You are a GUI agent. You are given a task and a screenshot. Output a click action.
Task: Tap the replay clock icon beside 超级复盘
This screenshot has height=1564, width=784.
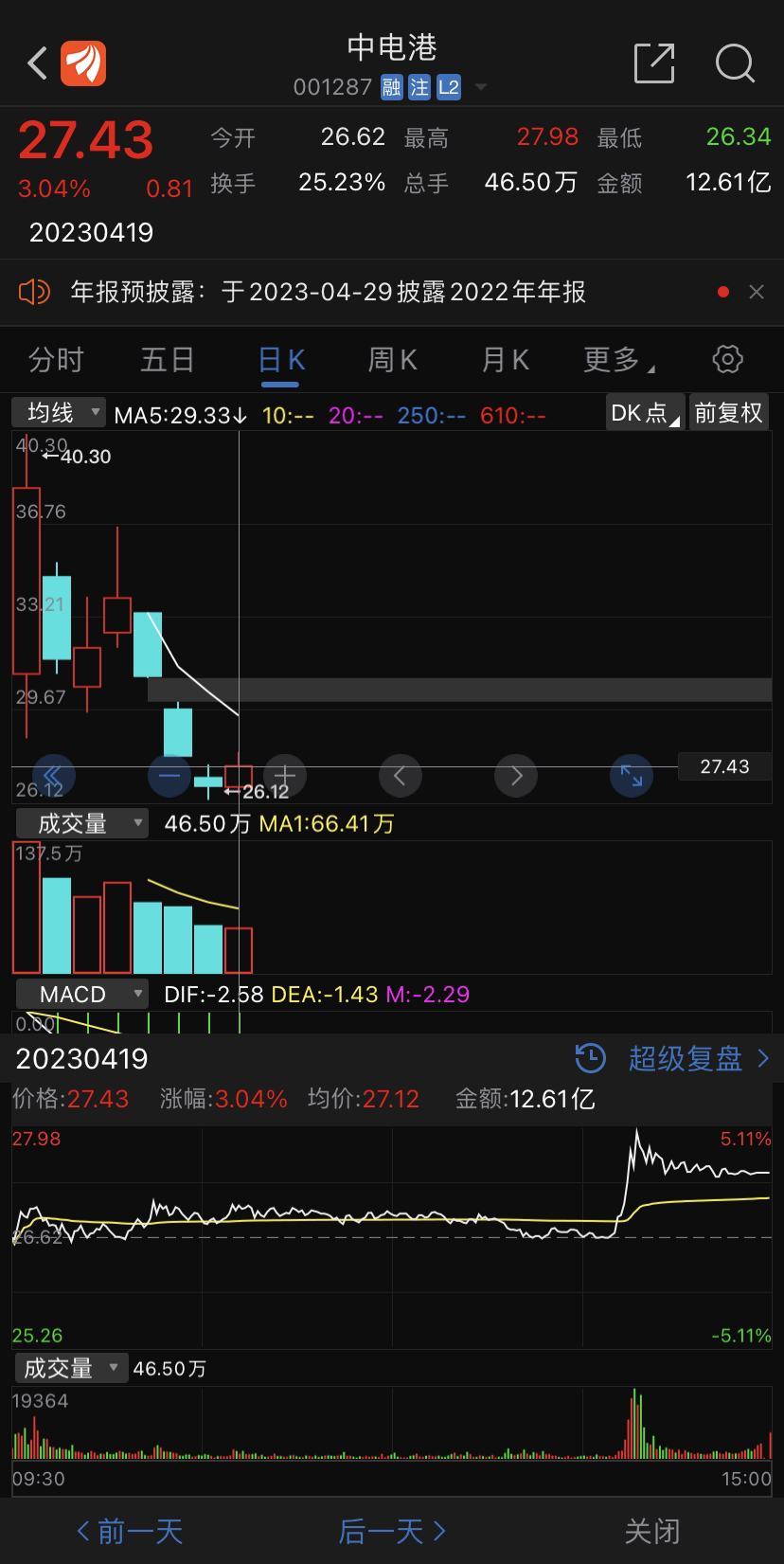(590, 1059)
